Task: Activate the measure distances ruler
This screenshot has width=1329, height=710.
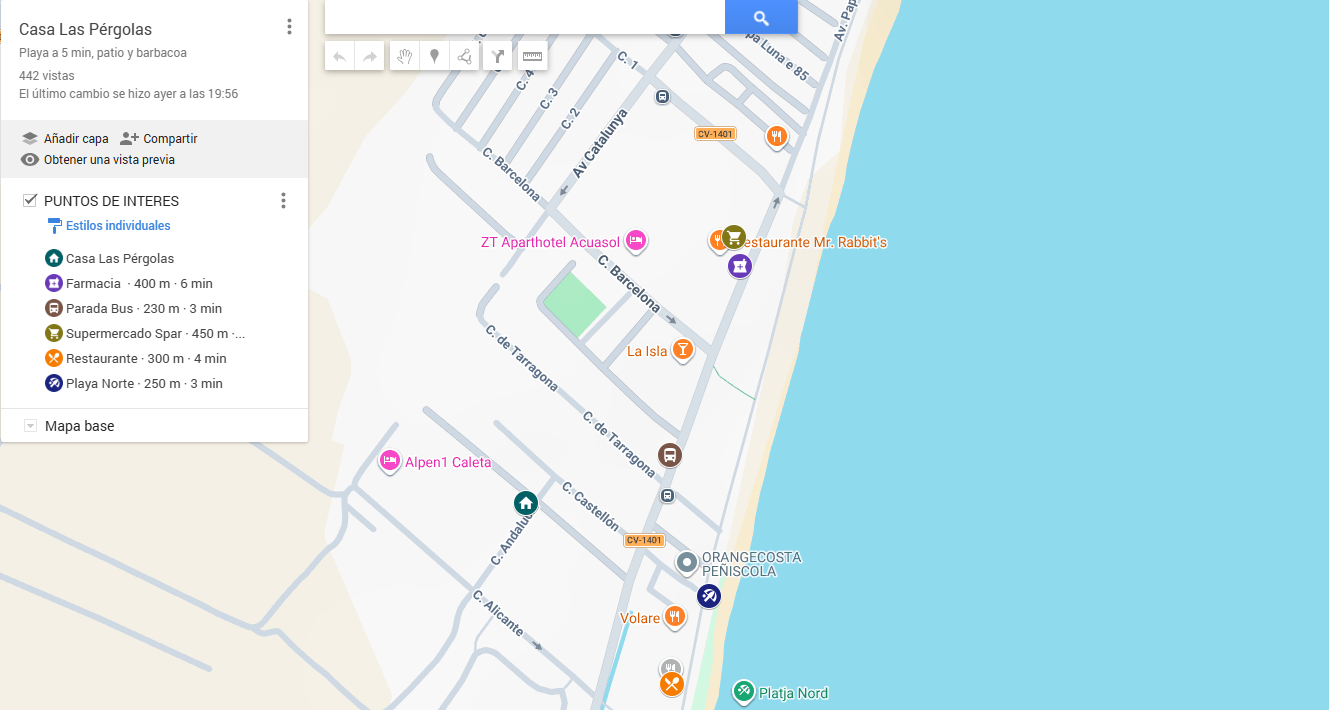Action: pyautogui.click(x=532, y=56)
